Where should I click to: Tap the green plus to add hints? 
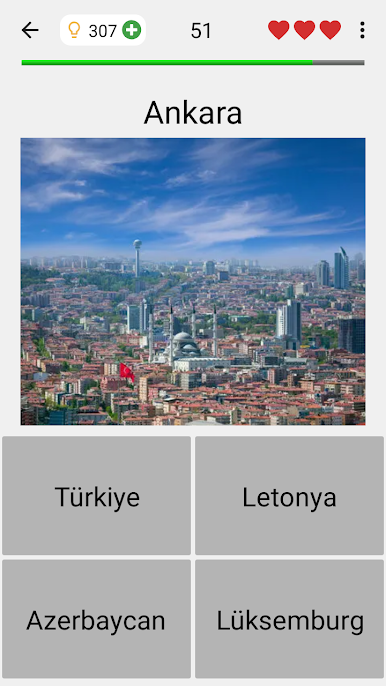tap(131, 30)
